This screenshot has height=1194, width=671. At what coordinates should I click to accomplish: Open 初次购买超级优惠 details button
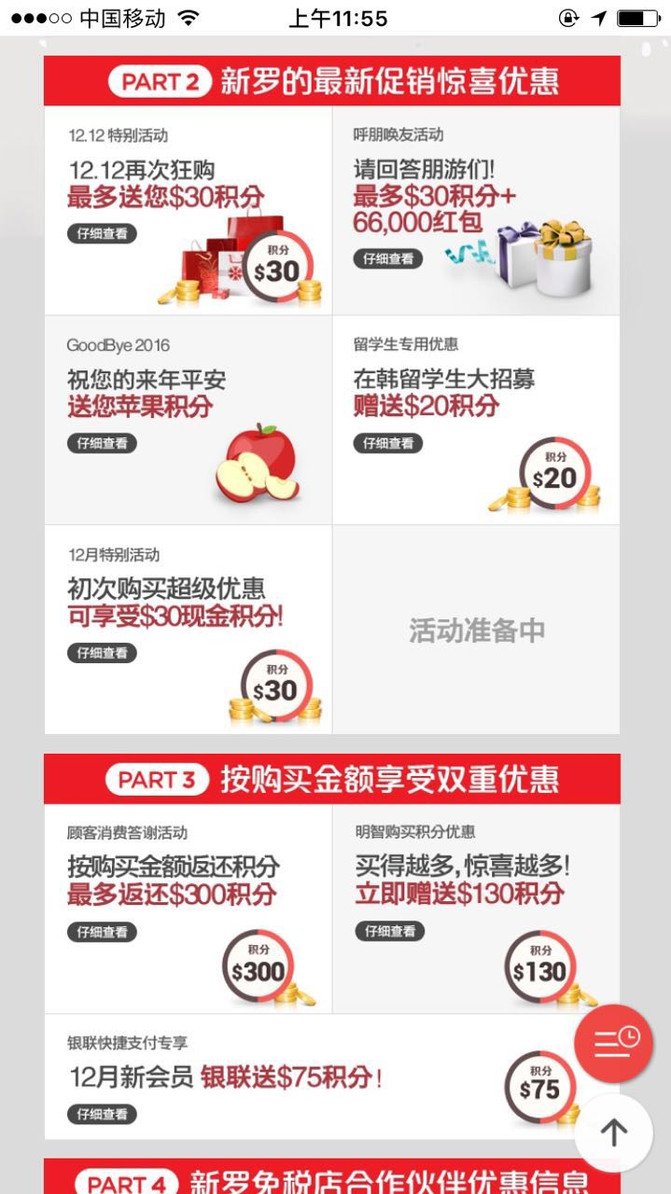pos(102,653)
